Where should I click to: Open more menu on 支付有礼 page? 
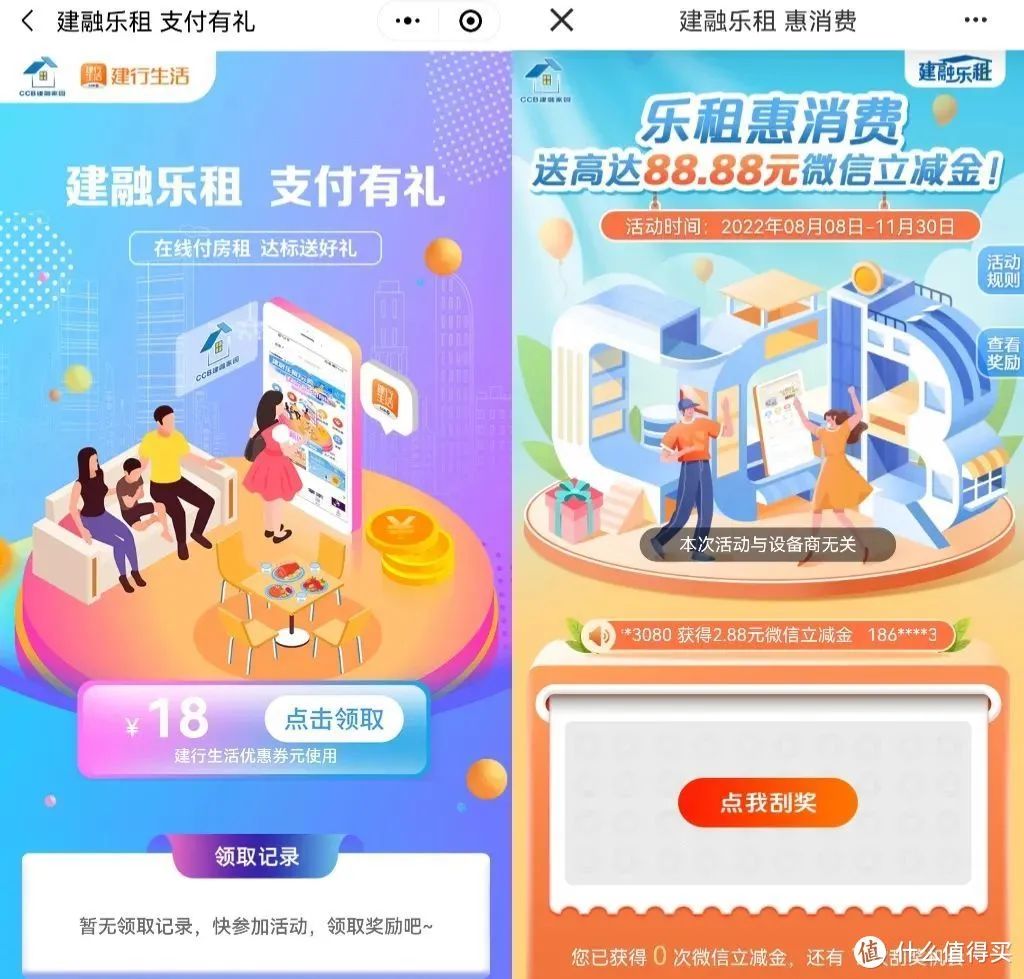407,21
